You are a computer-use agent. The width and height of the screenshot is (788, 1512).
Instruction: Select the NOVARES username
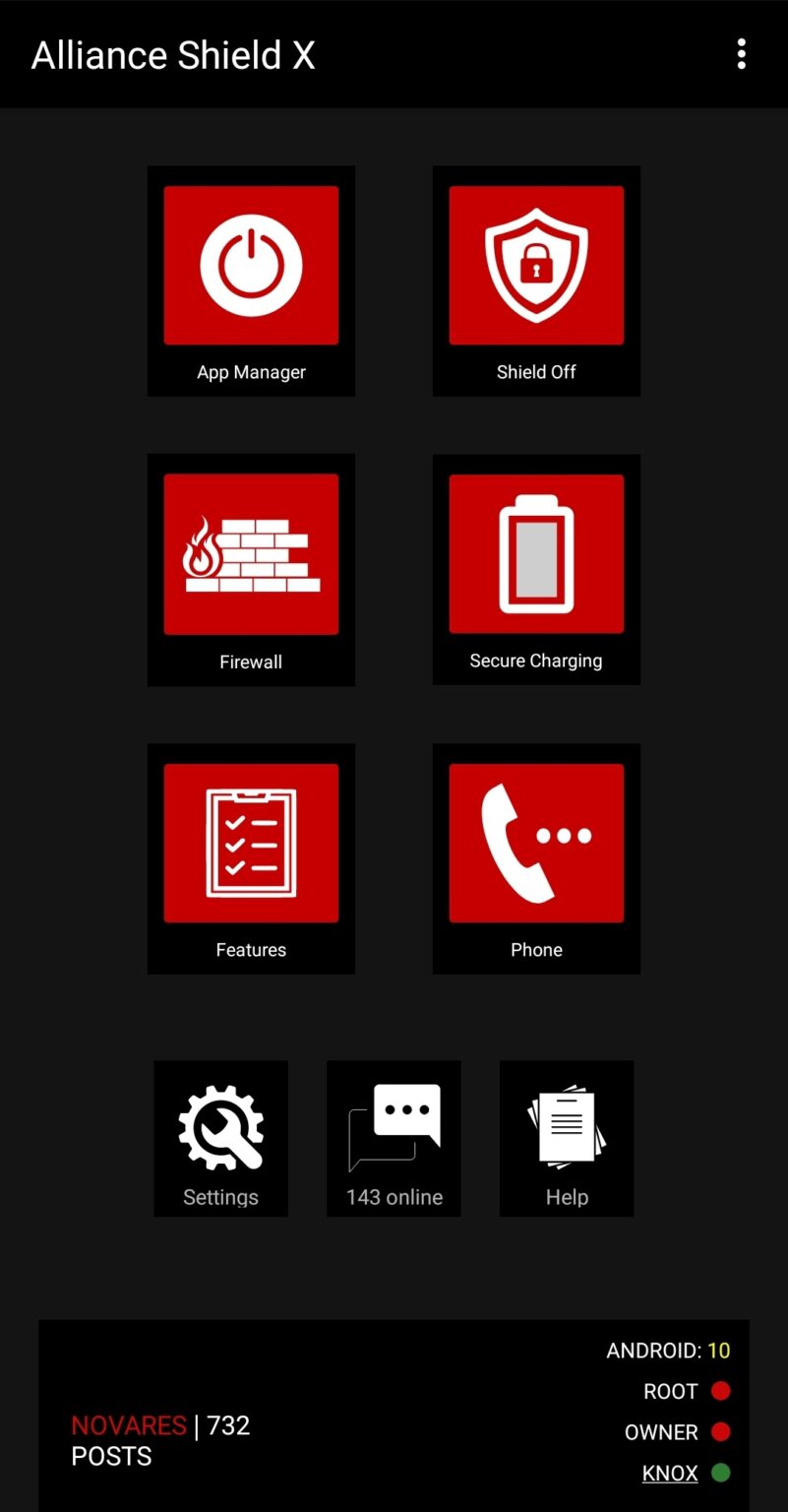tap(128, 1425)
